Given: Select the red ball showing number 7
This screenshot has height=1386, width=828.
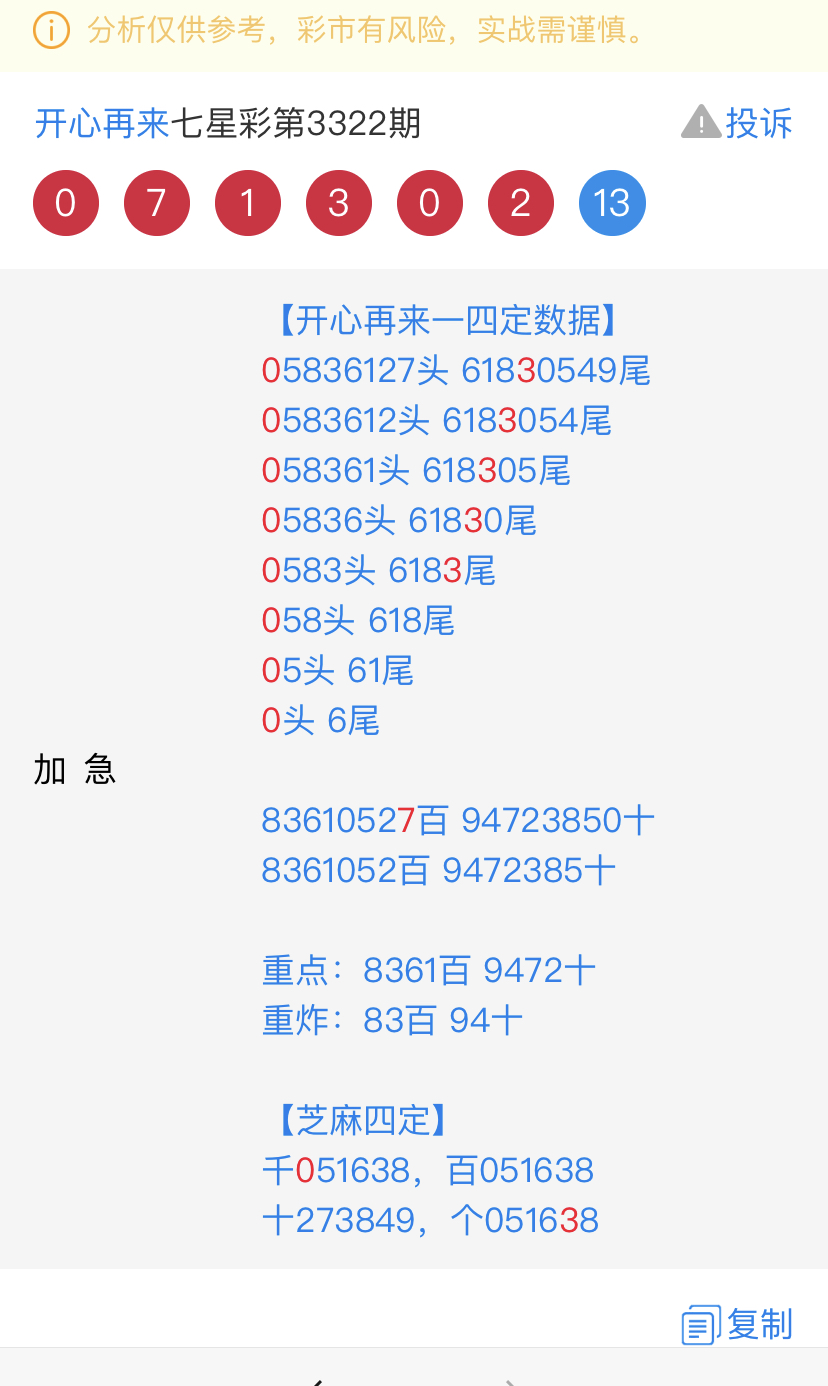Looking at the screenshot, I should pos(157,202).
